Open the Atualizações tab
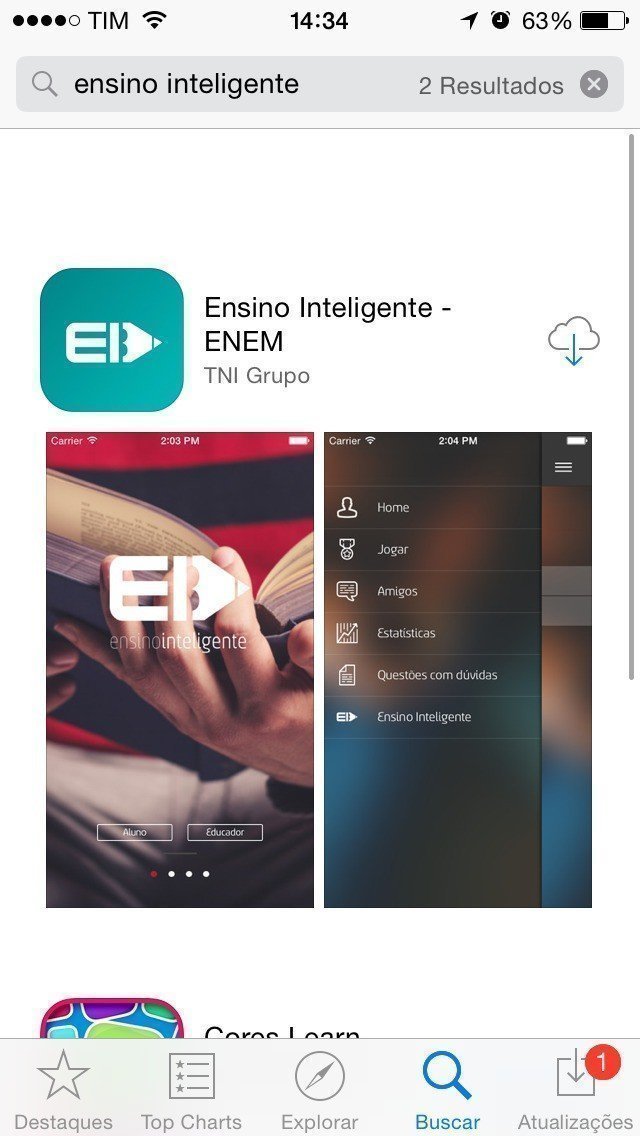 [x=575, y=1090]
